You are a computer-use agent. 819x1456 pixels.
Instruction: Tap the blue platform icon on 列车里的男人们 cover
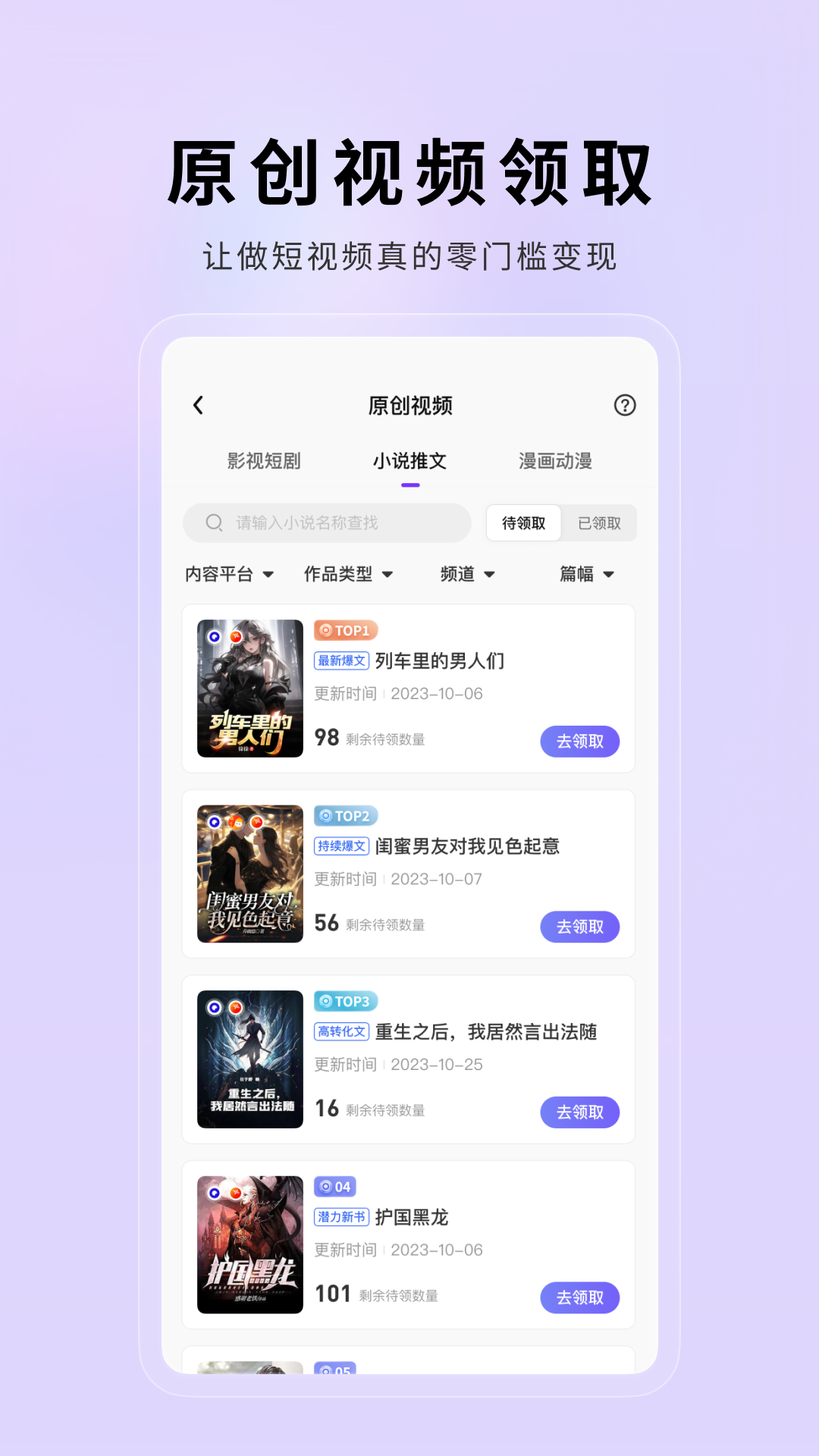click(x=215, y=637)
